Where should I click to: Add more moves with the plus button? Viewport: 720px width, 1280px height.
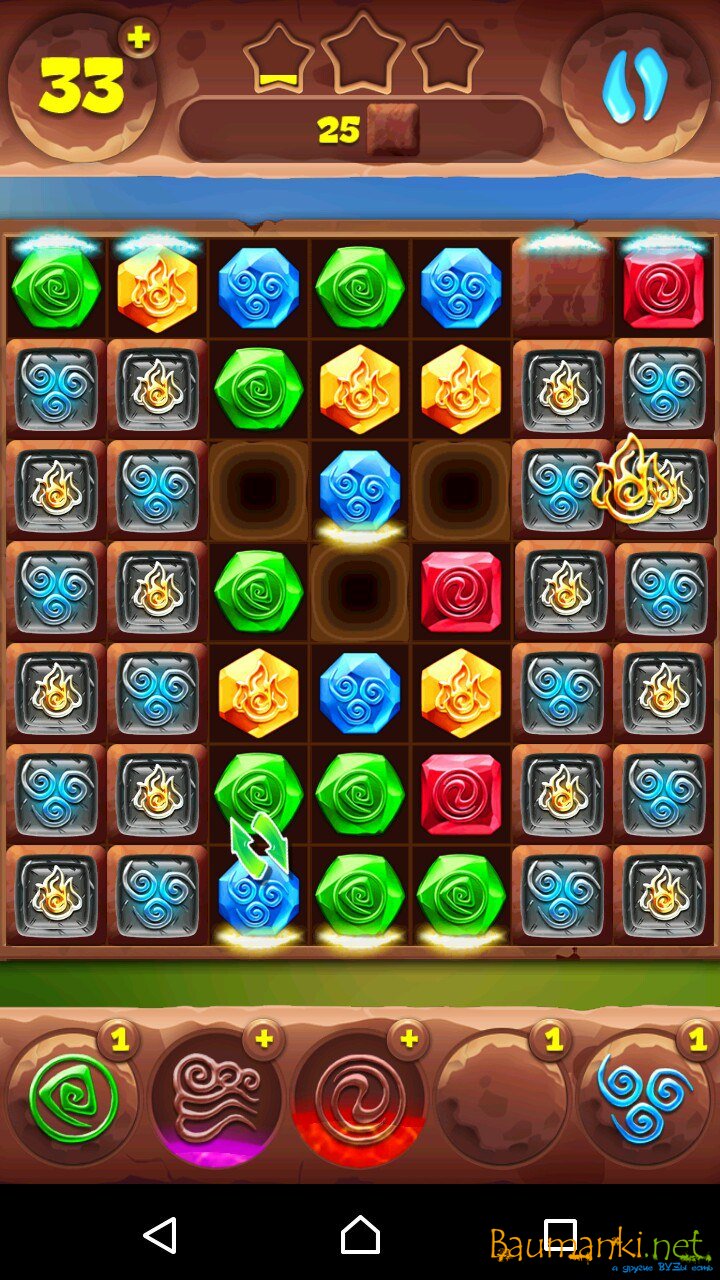point(139,38)
